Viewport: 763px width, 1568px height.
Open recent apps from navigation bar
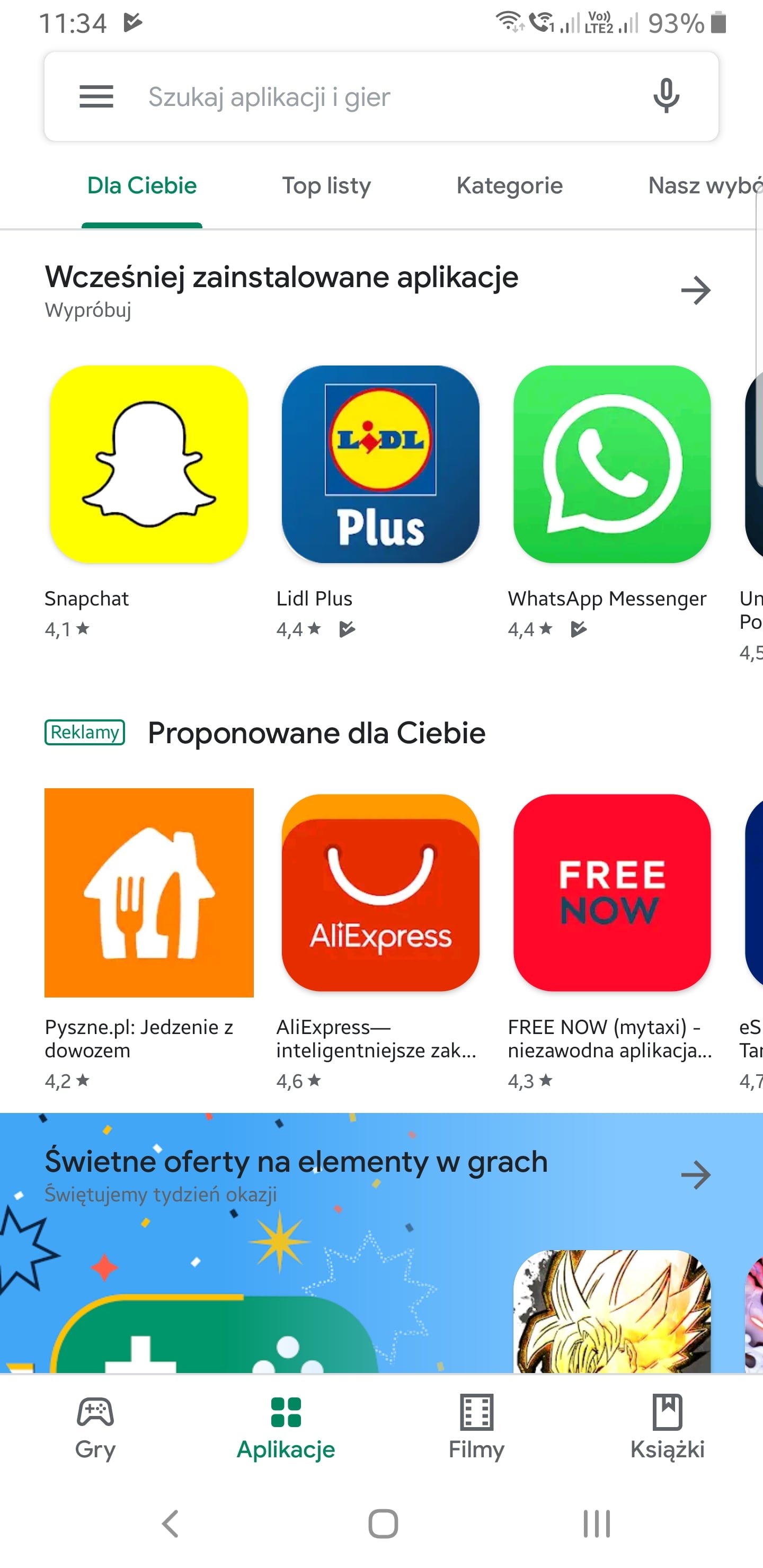coord(596,1524)
